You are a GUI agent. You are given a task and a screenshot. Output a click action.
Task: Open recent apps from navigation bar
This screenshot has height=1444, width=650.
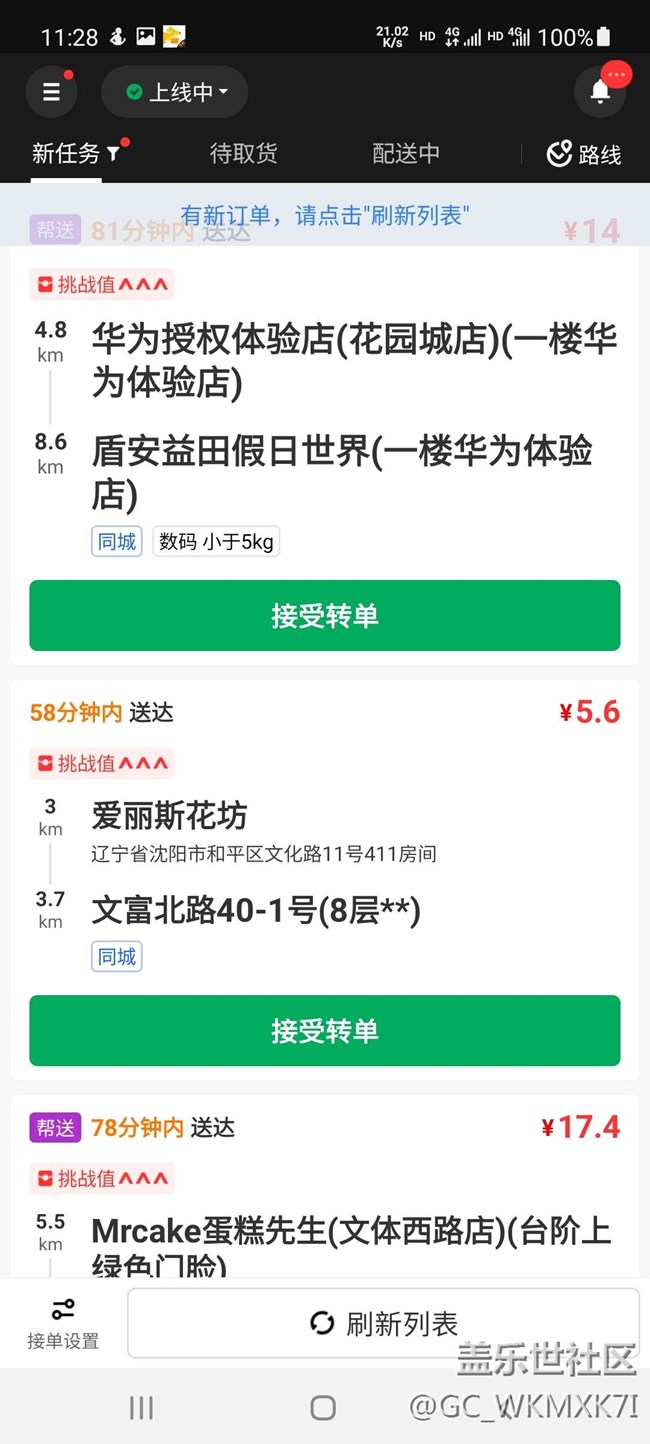141,1408
